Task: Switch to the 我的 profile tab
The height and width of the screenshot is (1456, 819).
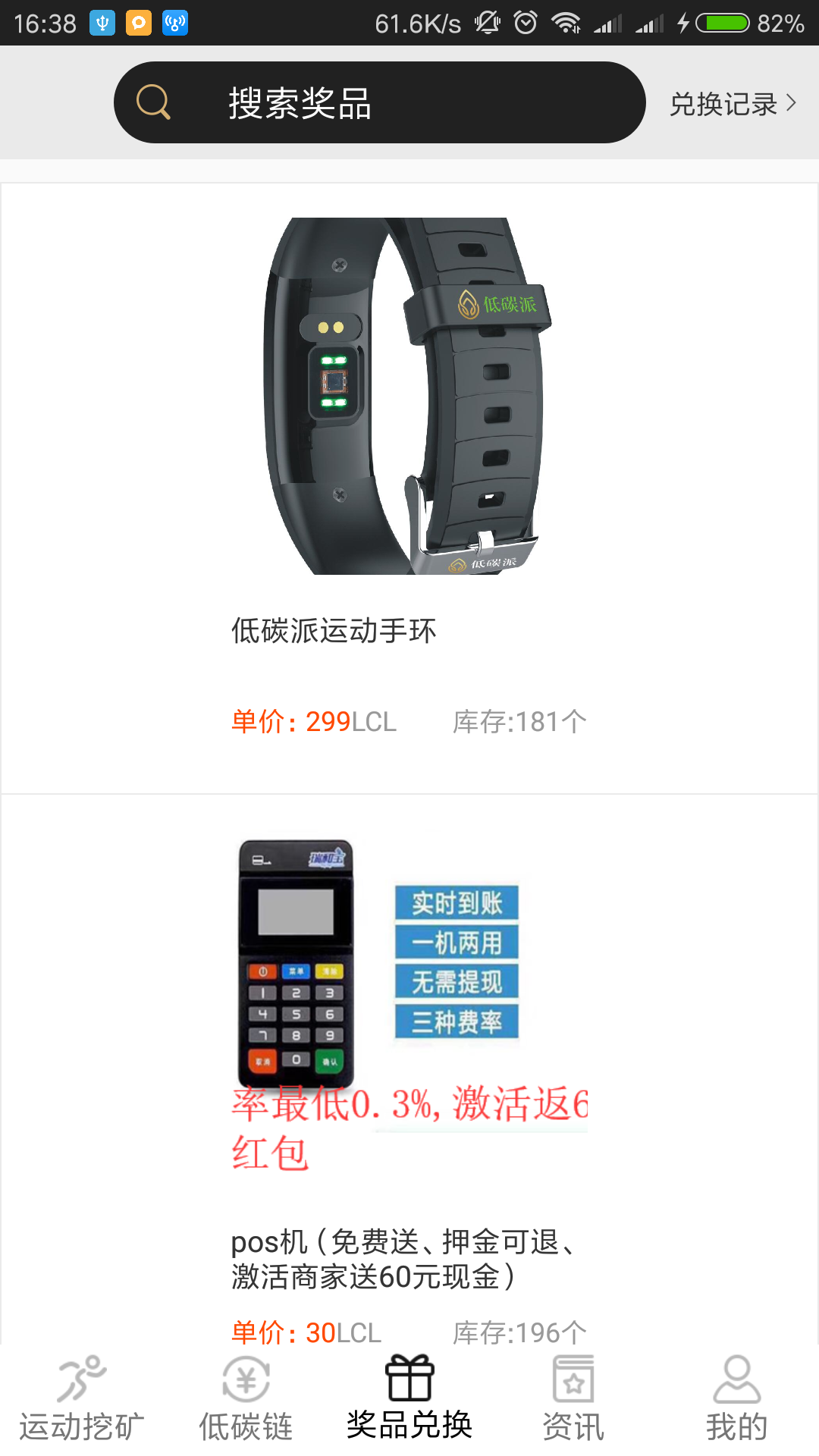Action: coord(737,1399)
